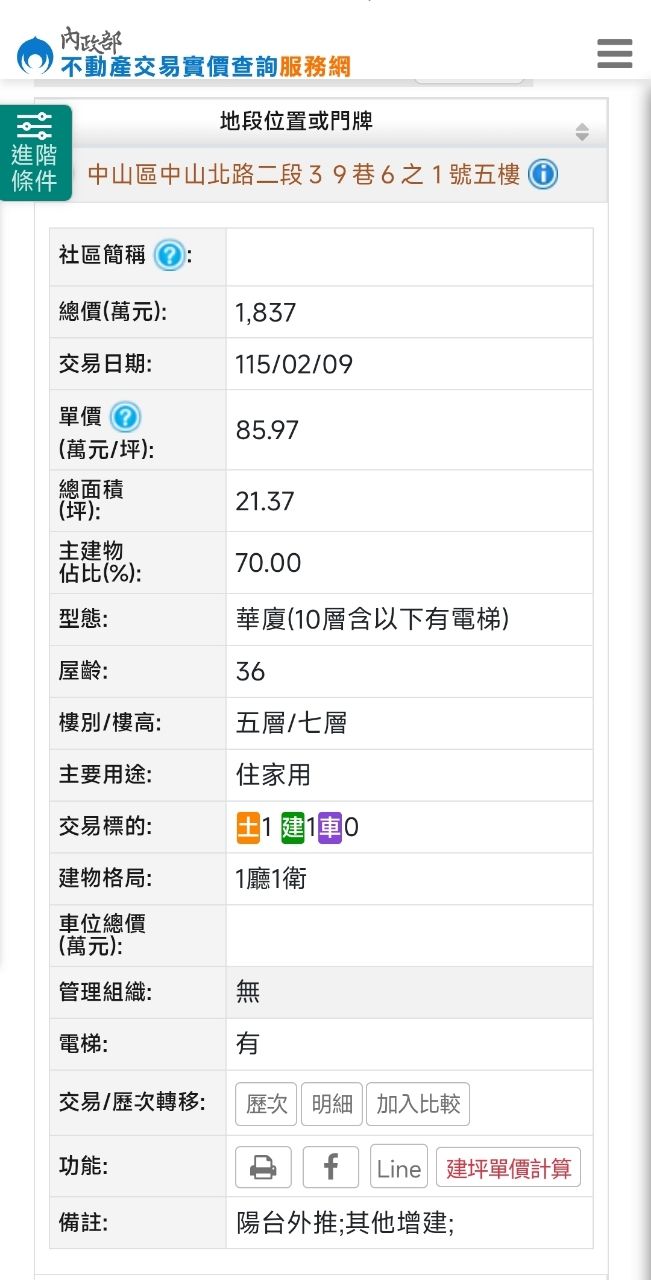Viewport: 651px width, 1280px height.
Task: Tap 加入比較 to add to comparison
Action: (x=418, y=1104)
